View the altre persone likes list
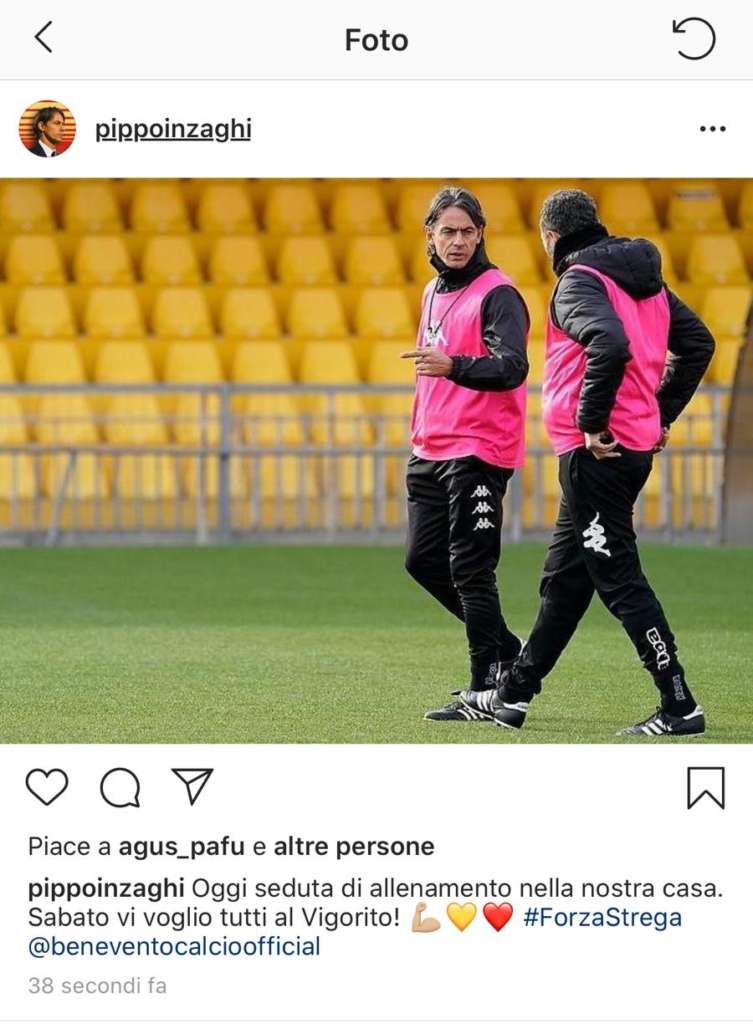 [x=354, y=847]
